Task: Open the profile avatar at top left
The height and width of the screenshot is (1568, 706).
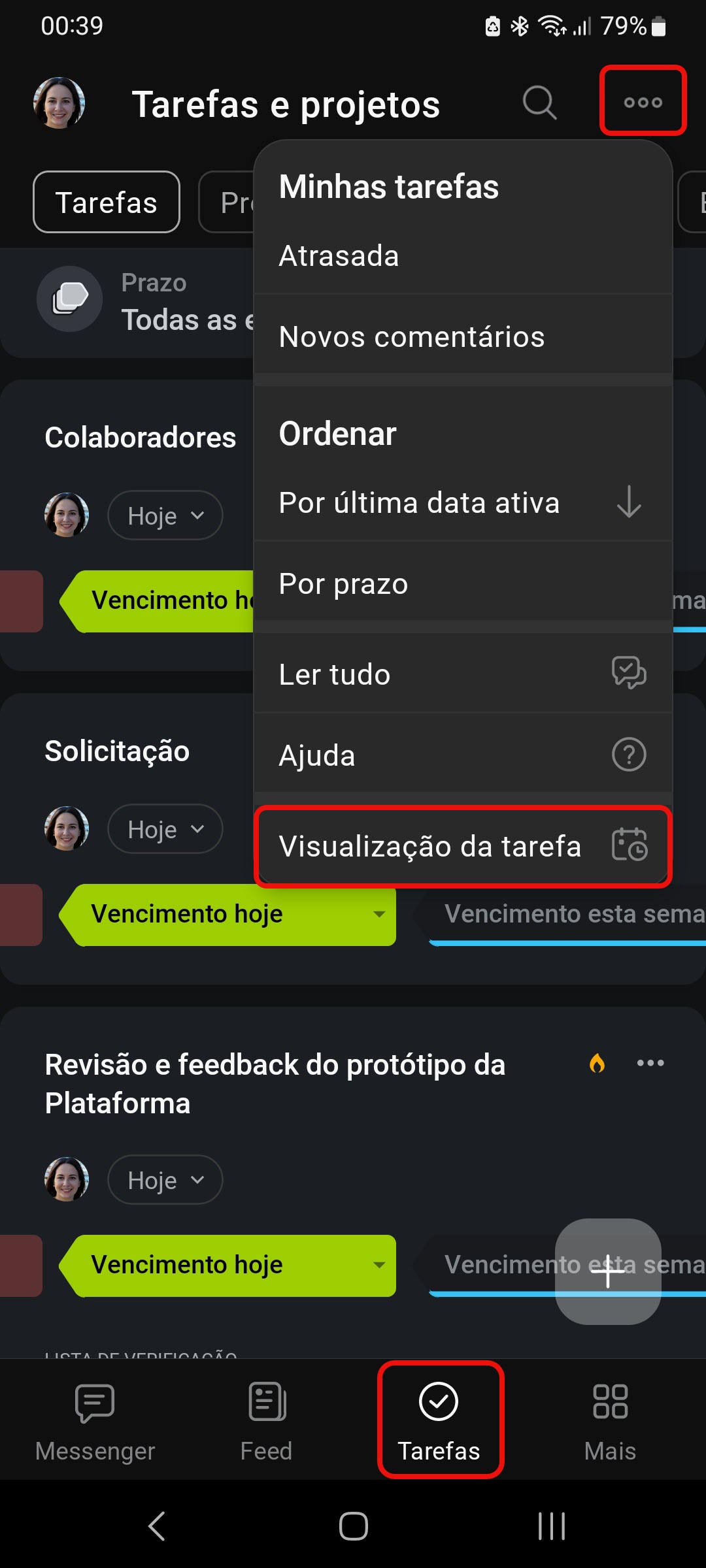Action: (59, 103)
